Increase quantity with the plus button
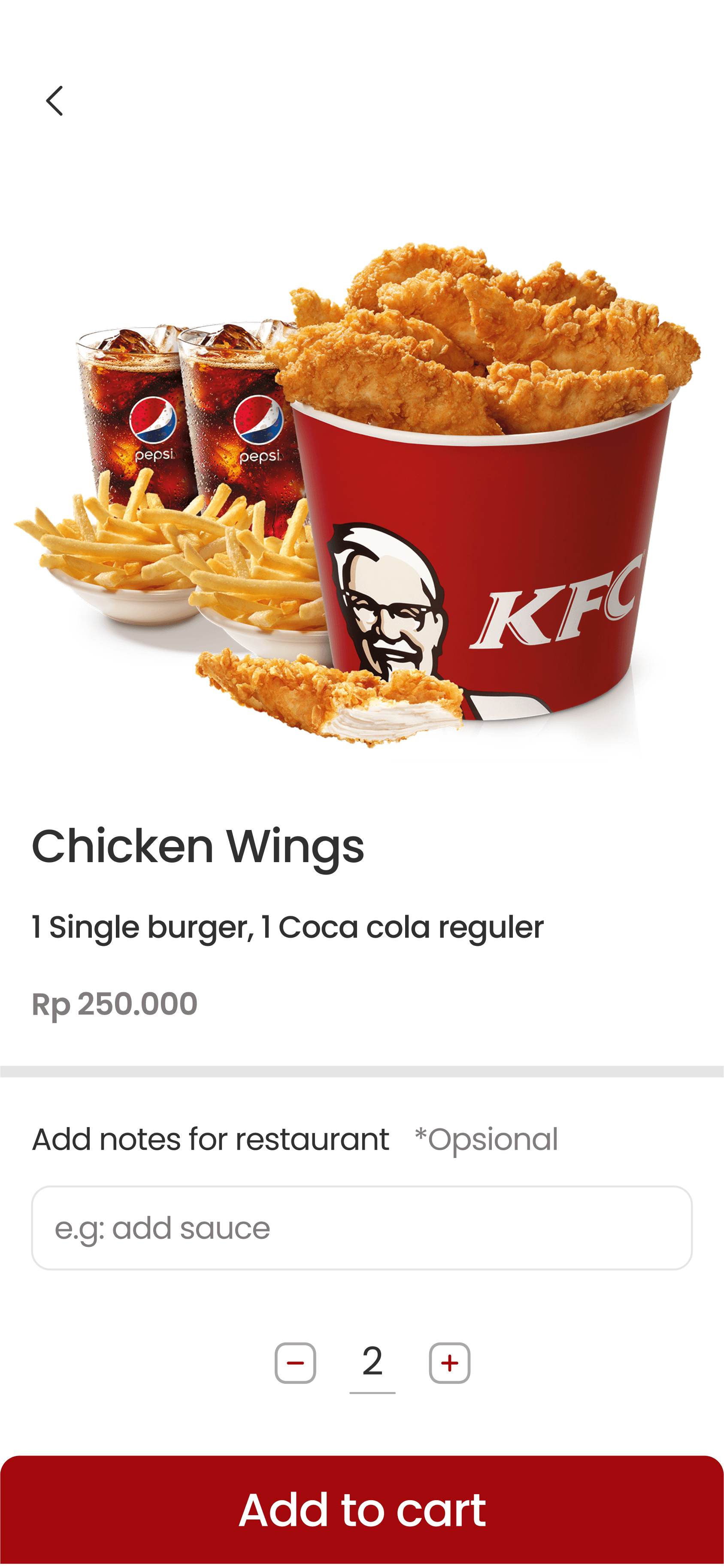Image resolution: width=724 pixels, height=1568 pixels. (450, 1363)
